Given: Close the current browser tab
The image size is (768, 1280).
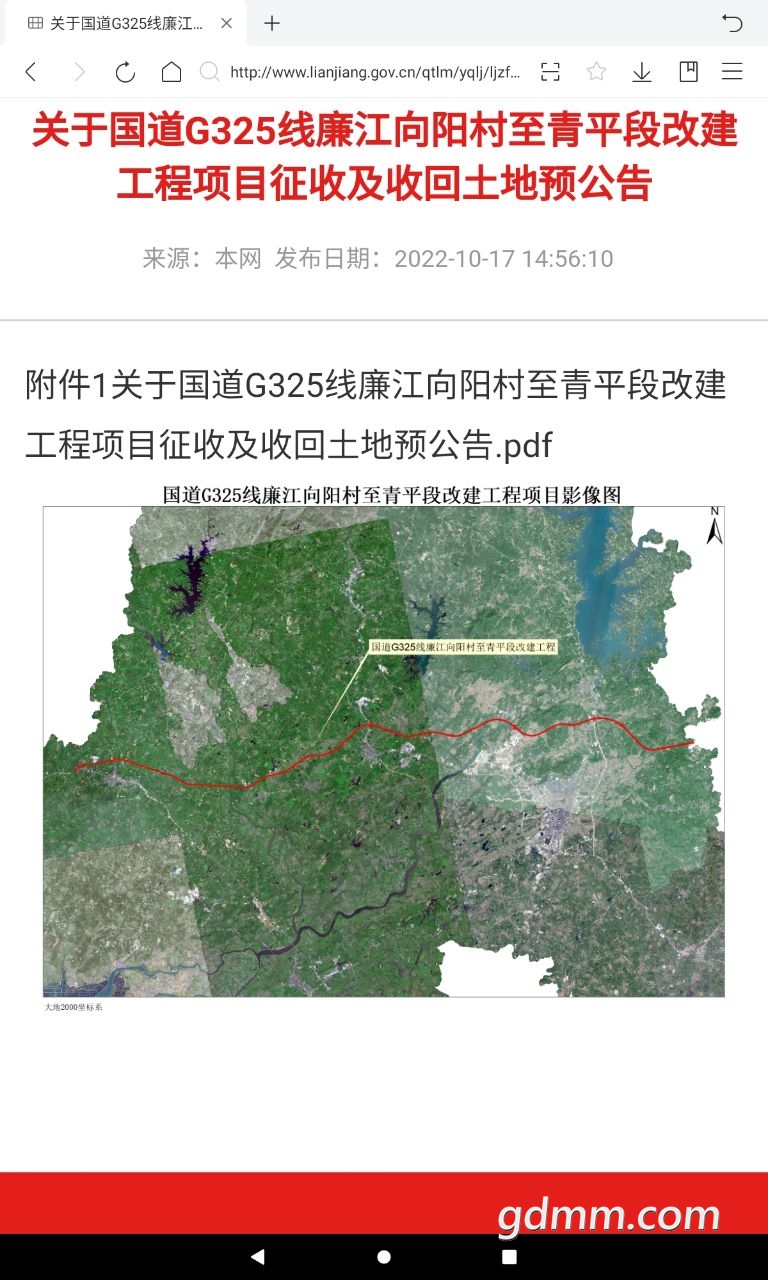Looking at the screenshot, I should click(227, 23).
